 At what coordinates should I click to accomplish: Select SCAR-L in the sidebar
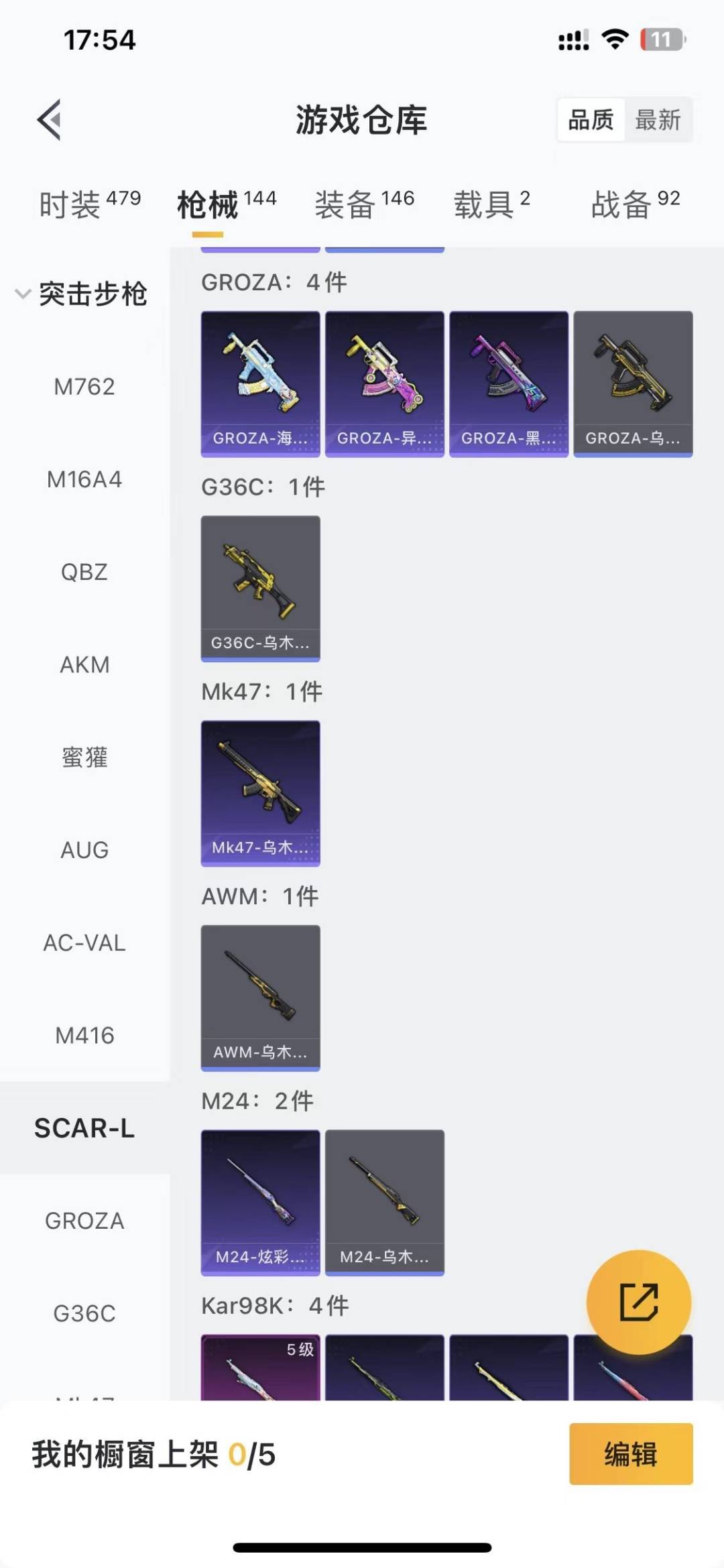click(84, 1128)
